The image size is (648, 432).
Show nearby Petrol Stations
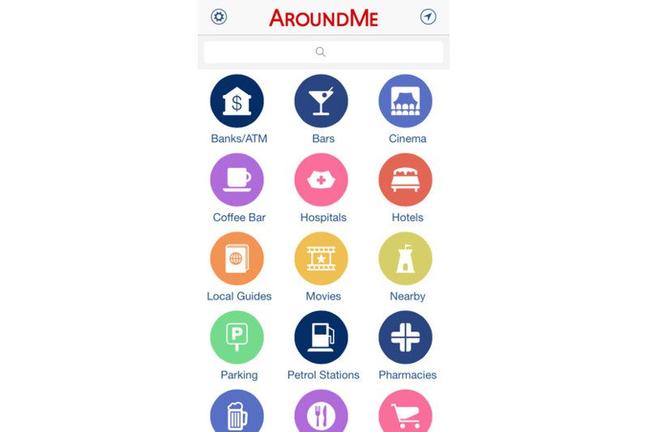(322, 338)
